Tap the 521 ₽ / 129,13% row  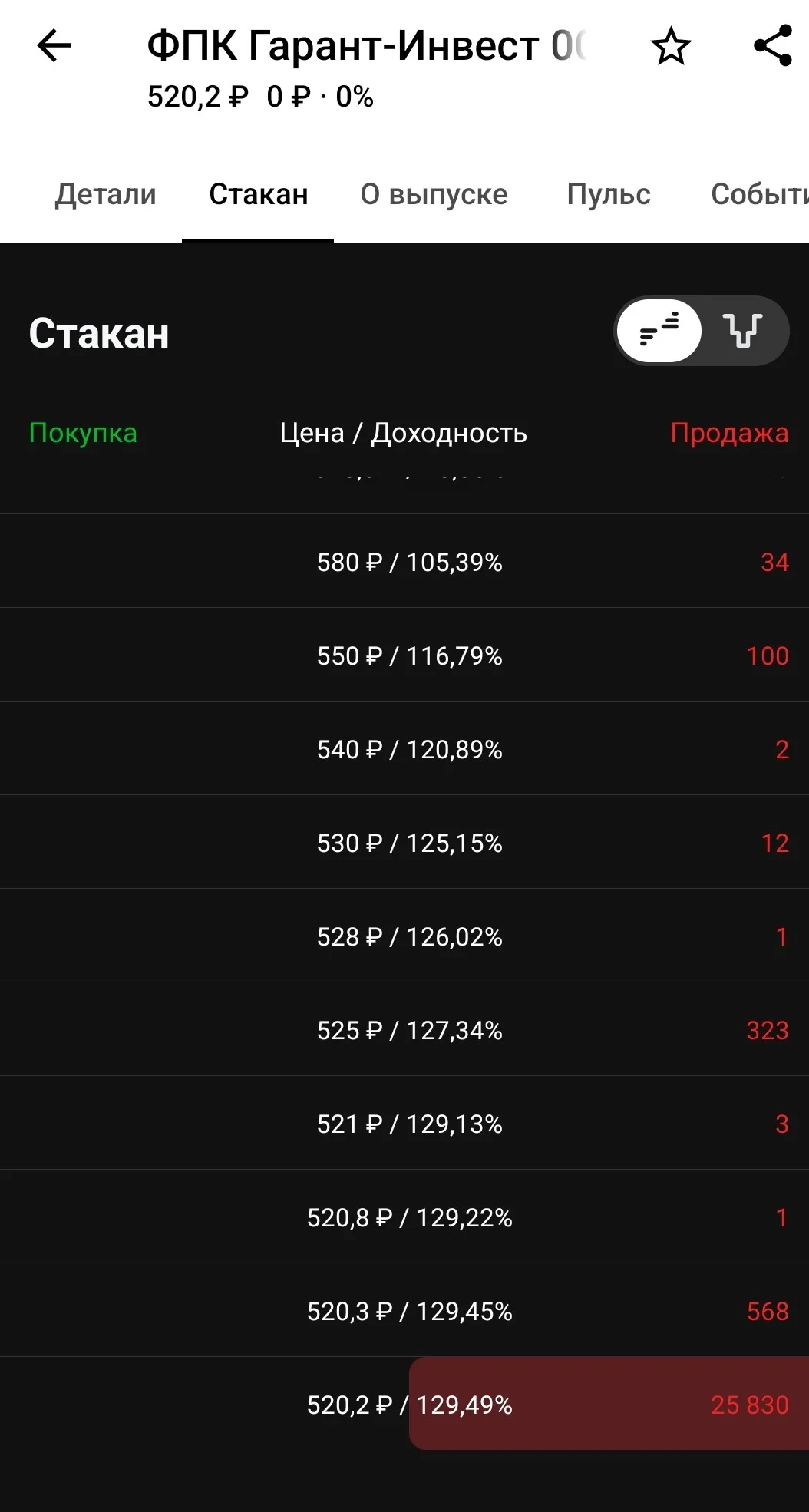point(404,1123)
